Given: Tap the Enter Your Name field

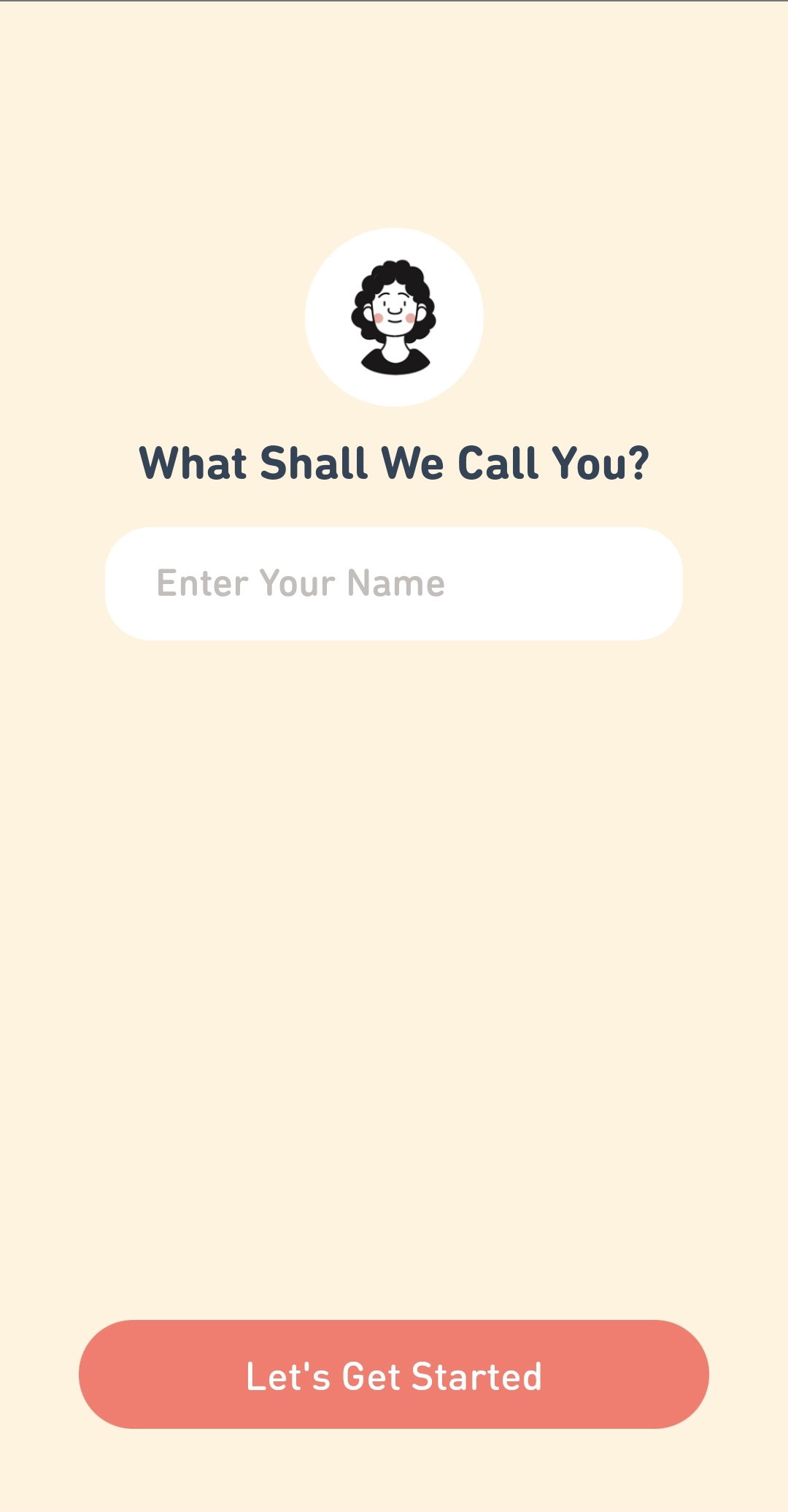Looking at the screenshot, I should point(394,583).
